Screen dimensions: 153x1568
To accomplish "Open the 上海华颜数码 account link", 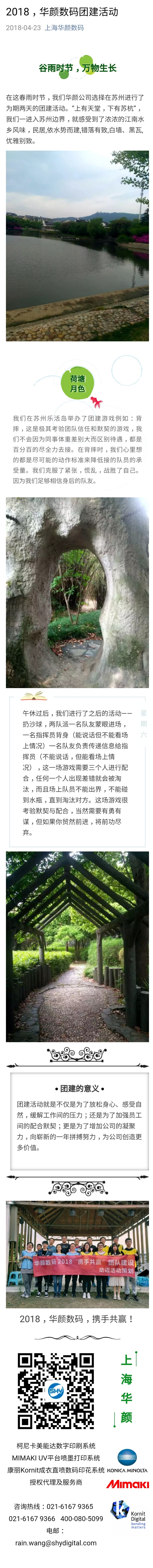I will click(64, 27).
